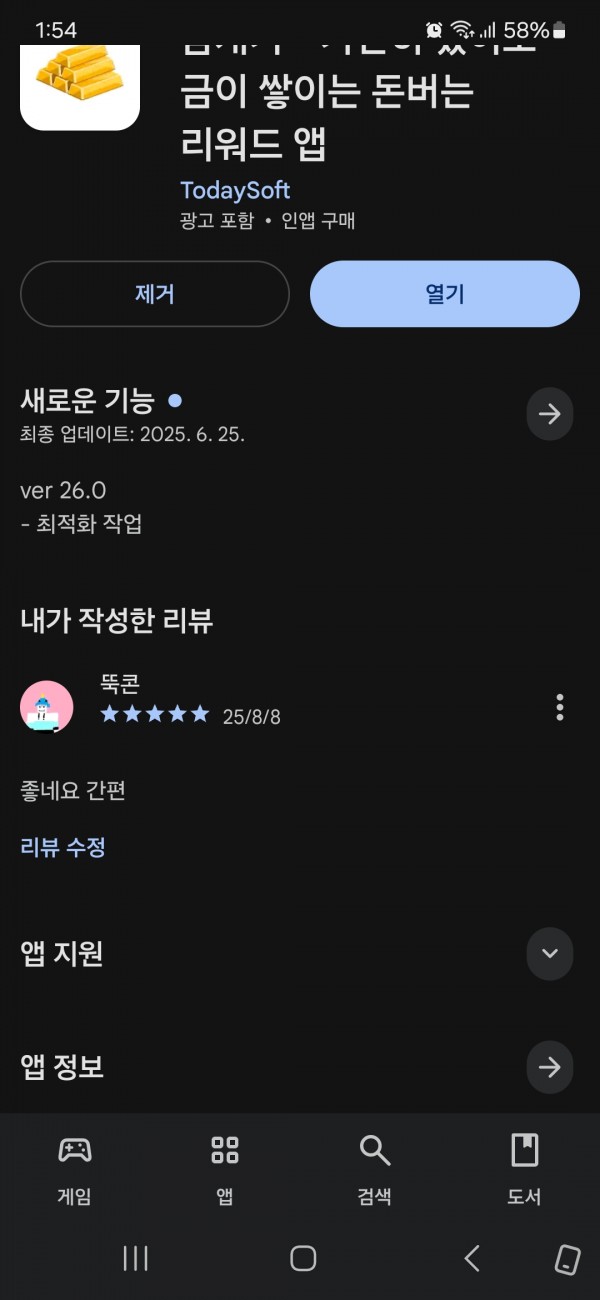Switch to the 도서 tab

tap(525, 1168)
